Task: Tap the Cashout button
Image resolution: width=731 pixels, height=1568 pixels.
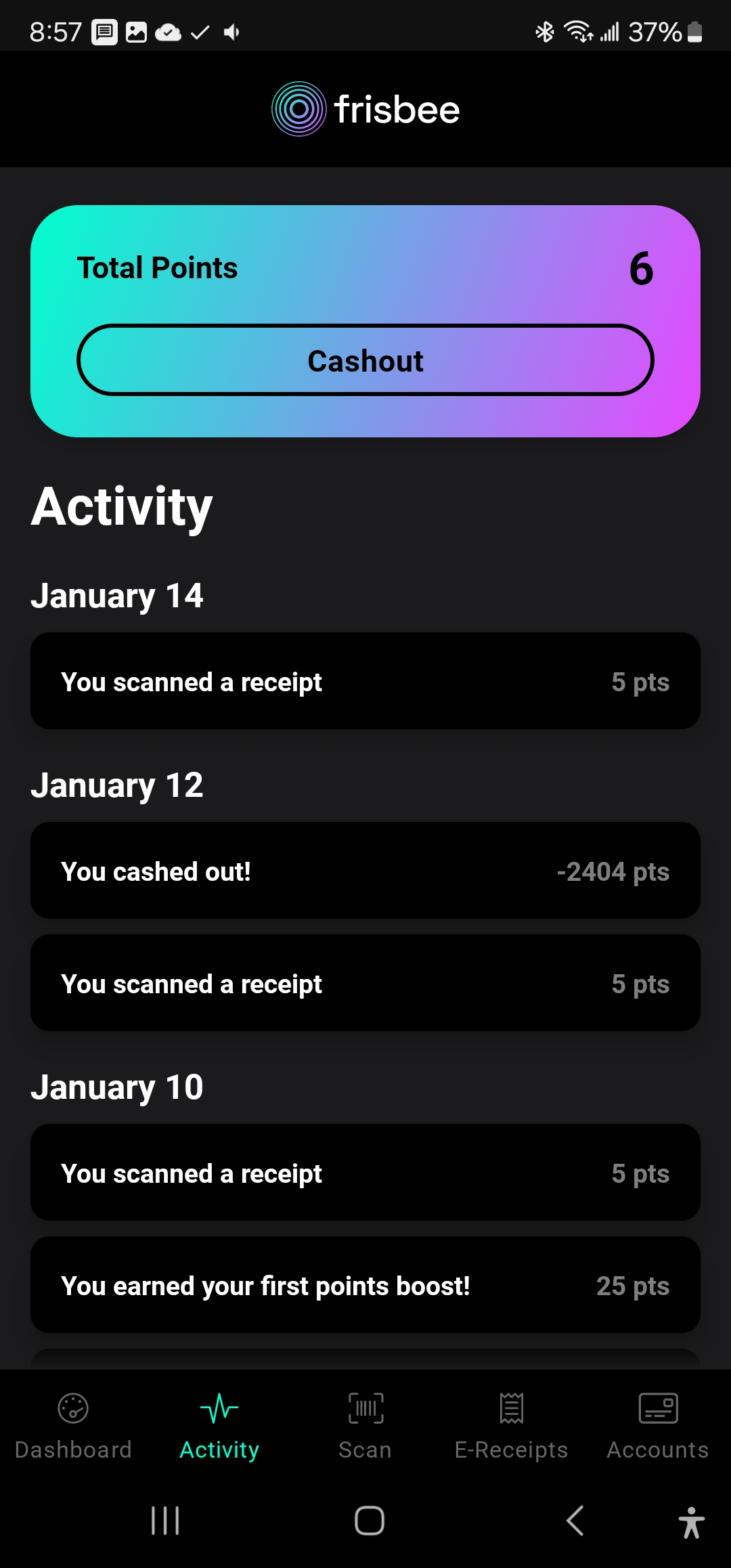Action: [365, 360]
